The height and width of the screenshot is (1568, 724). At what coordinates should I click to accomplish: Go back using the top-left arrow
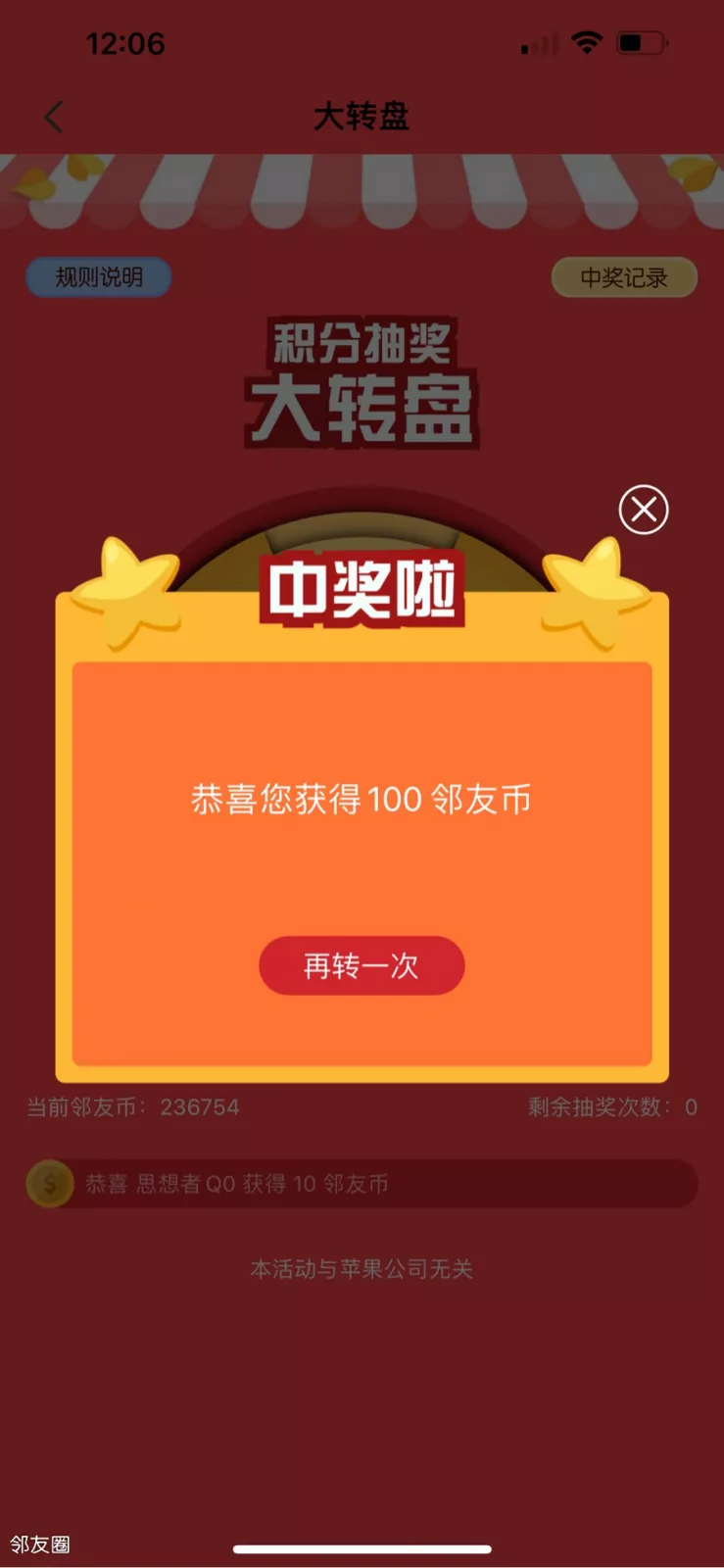click(54, 117)
